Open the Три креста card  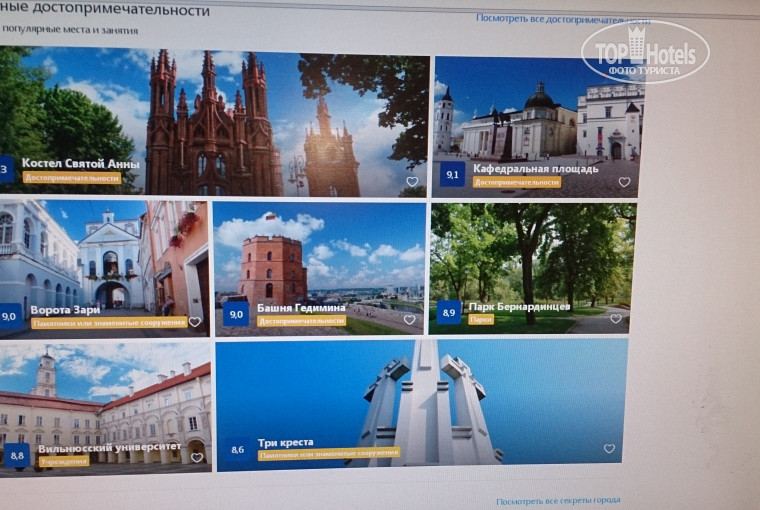[x=420, y=400]
